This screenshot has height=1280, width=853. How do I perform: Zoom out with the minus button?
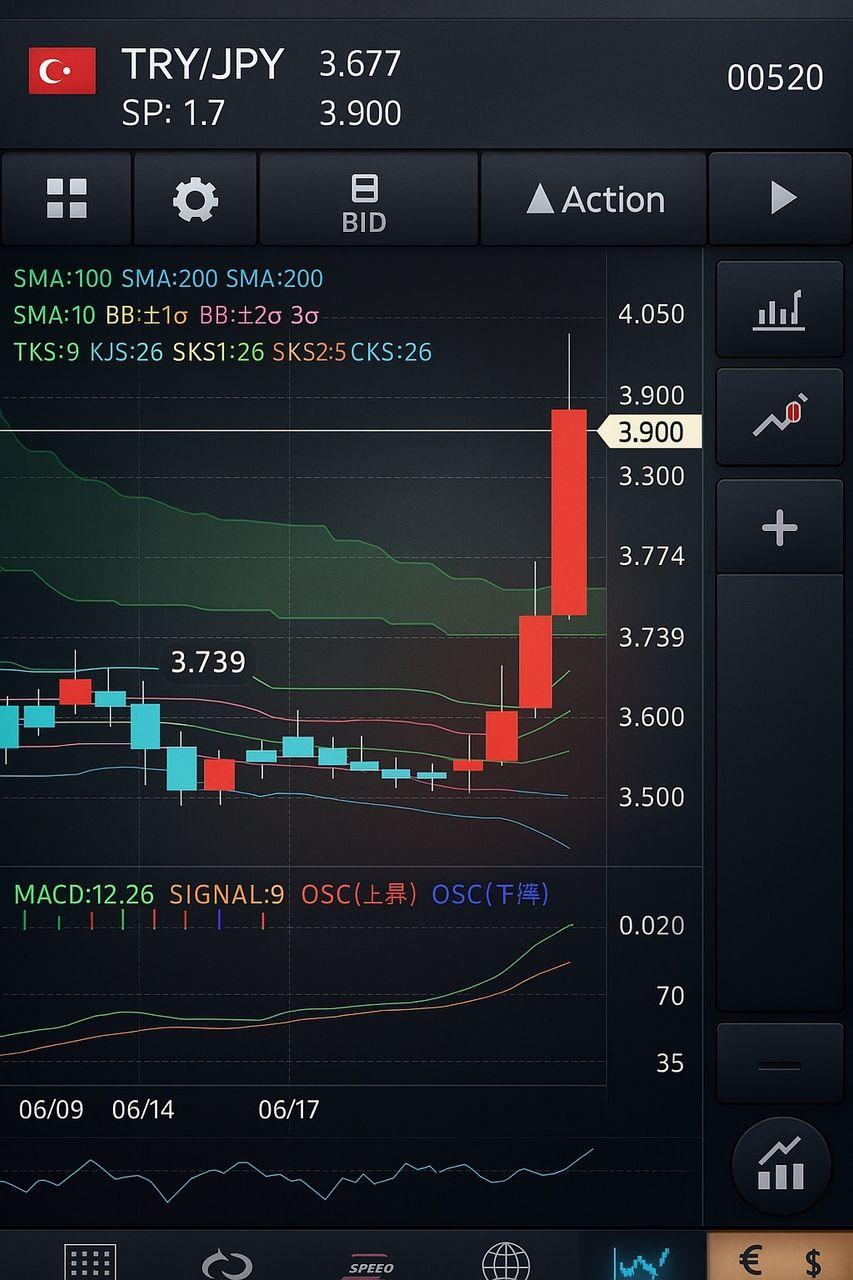779,1065
